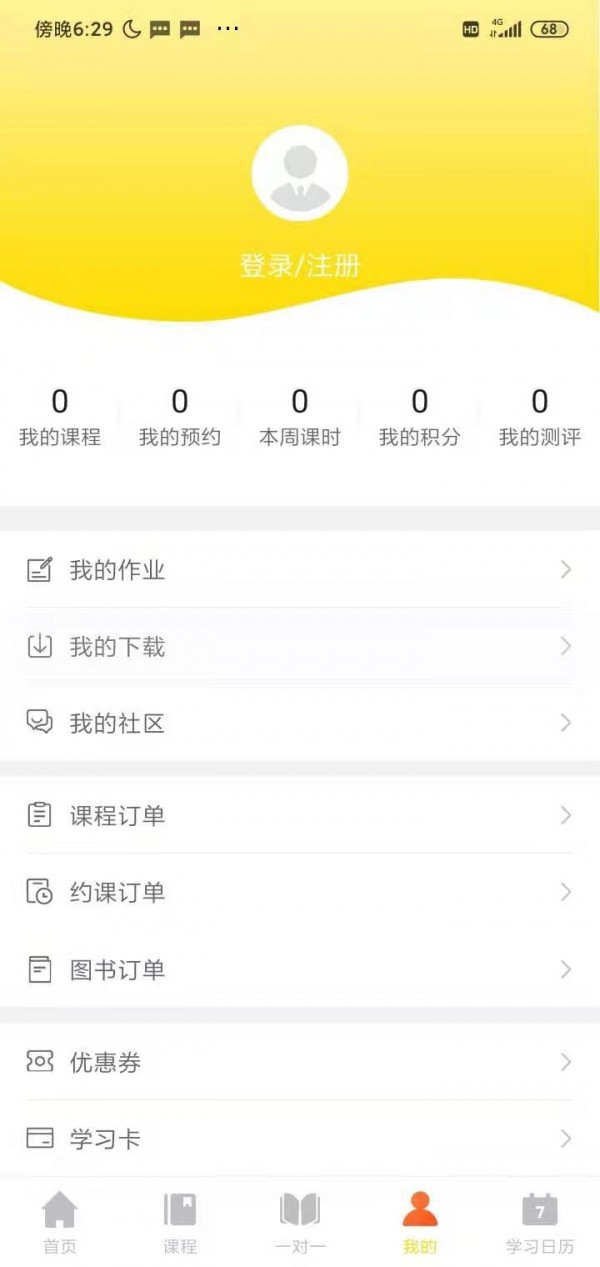Go to the 学习日历 tab
This screenshot has width=600, height=1267.
[540, 1222]
